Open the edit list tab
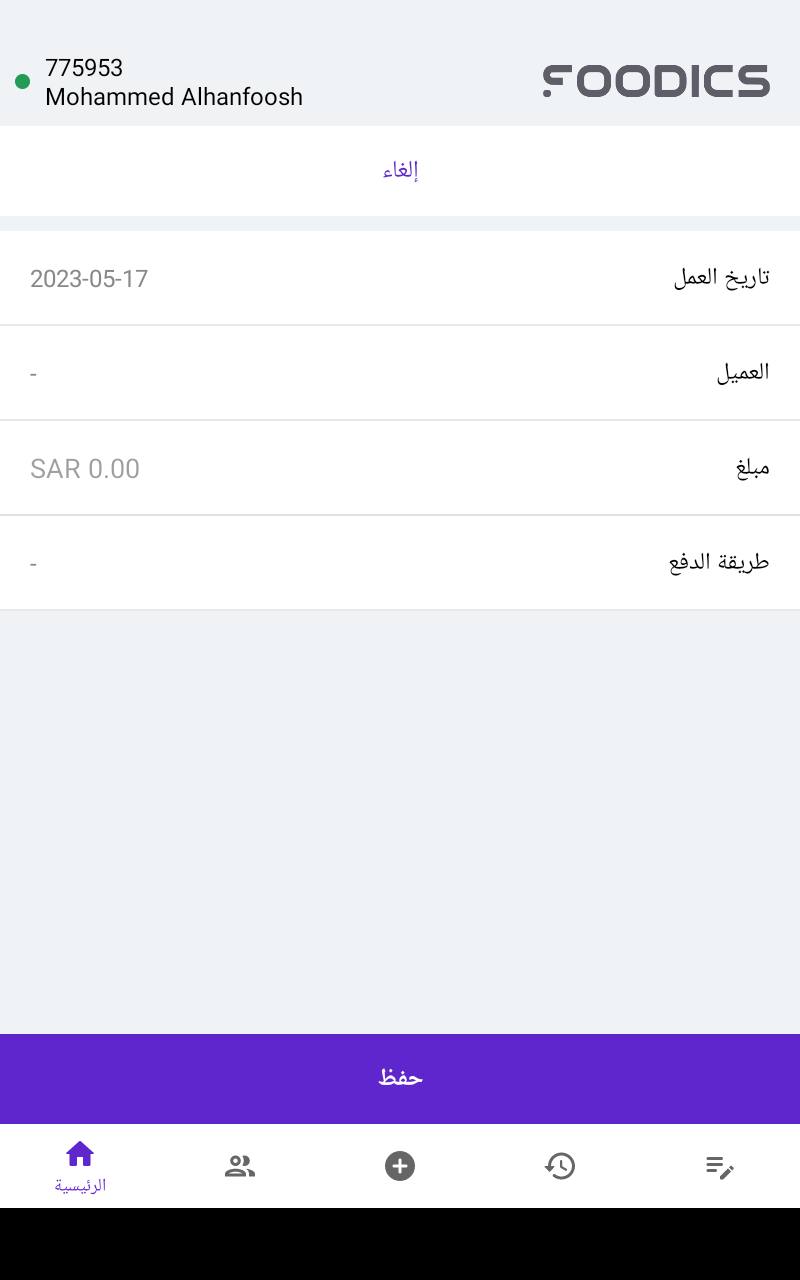This screenshot has width=800, height=1280. pyautogui.click(x=720, y=1166)
